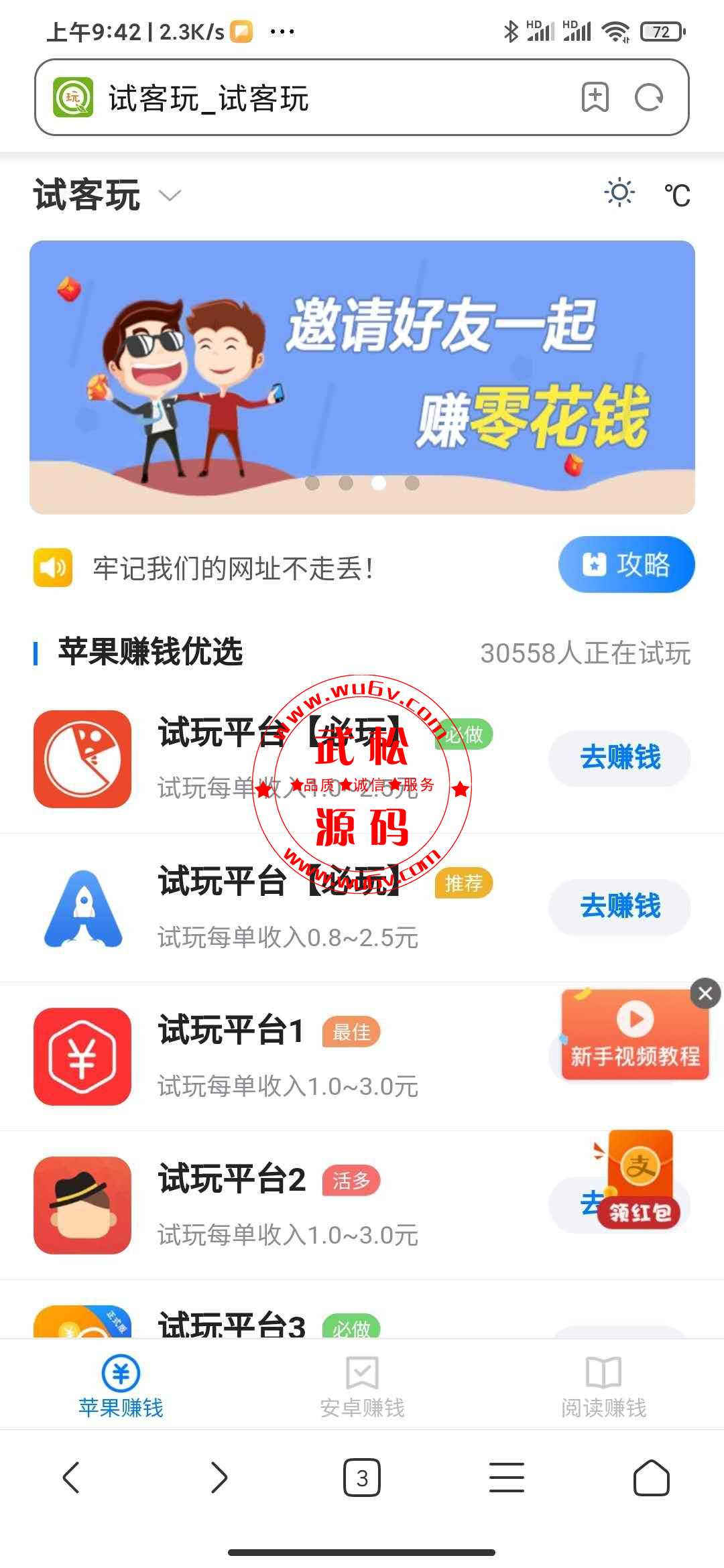The width and height of the screenshot is (724, 1568).
Task: Go to the browser home page
Action: pyautogui.click(x=652, y=1478)
